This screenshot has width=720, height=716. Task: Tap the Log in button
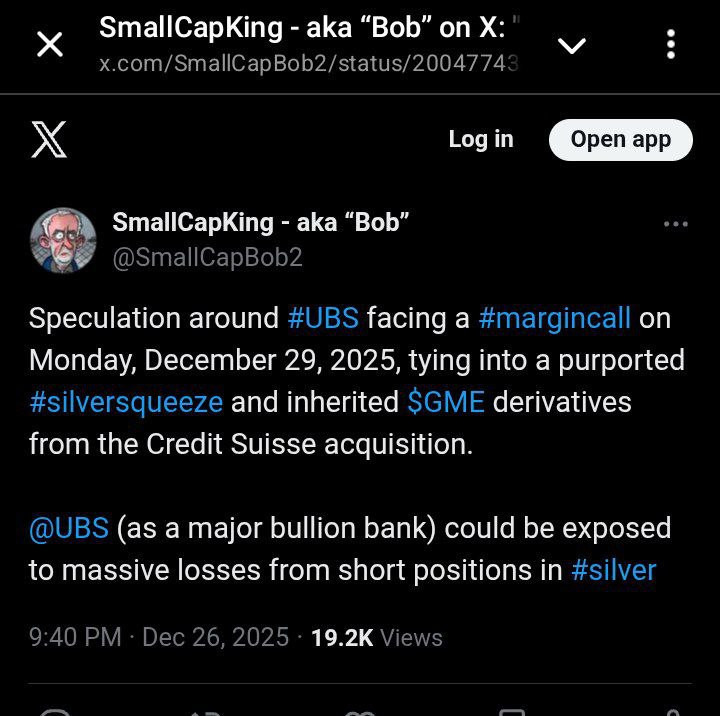pos(480,140)
